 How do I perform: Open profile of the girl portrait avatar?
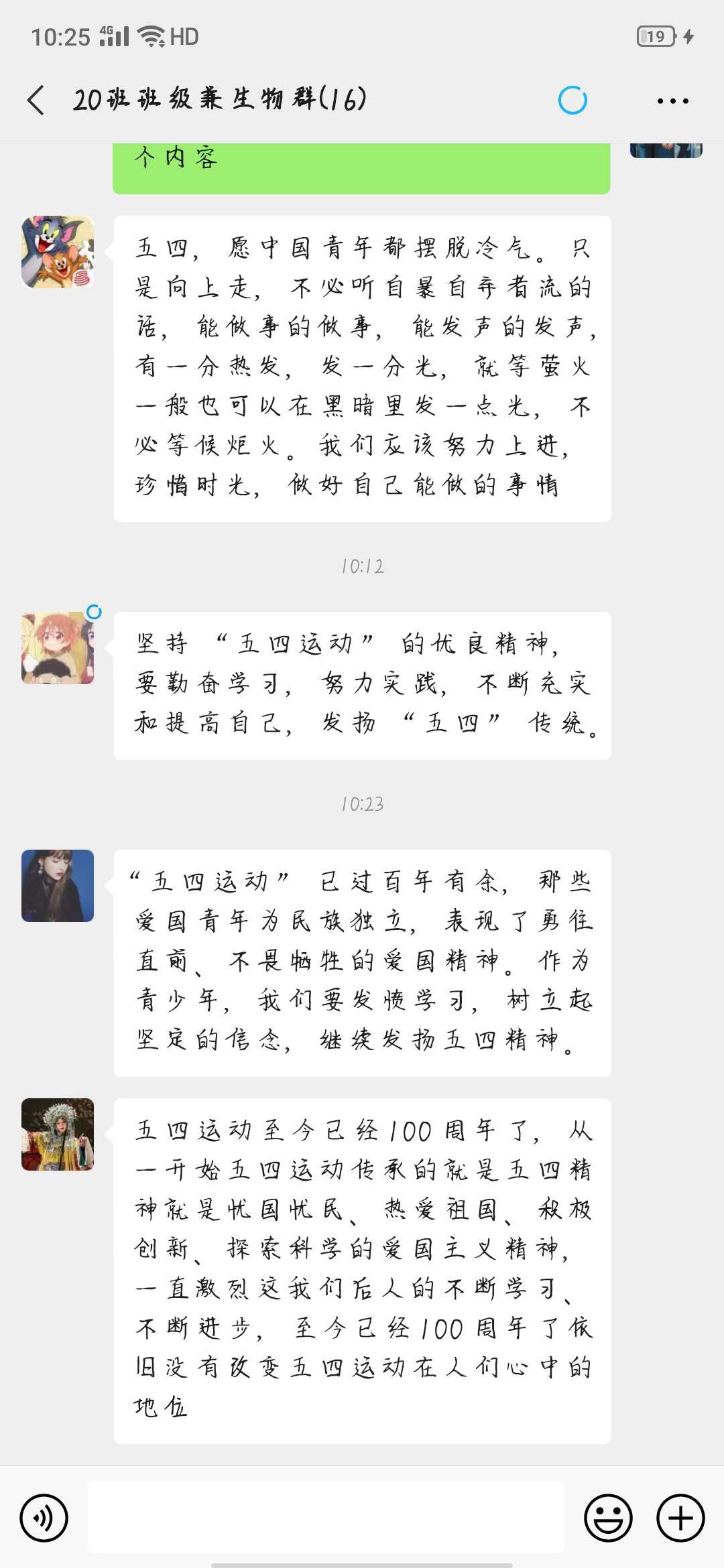click(x=58, y=886)
